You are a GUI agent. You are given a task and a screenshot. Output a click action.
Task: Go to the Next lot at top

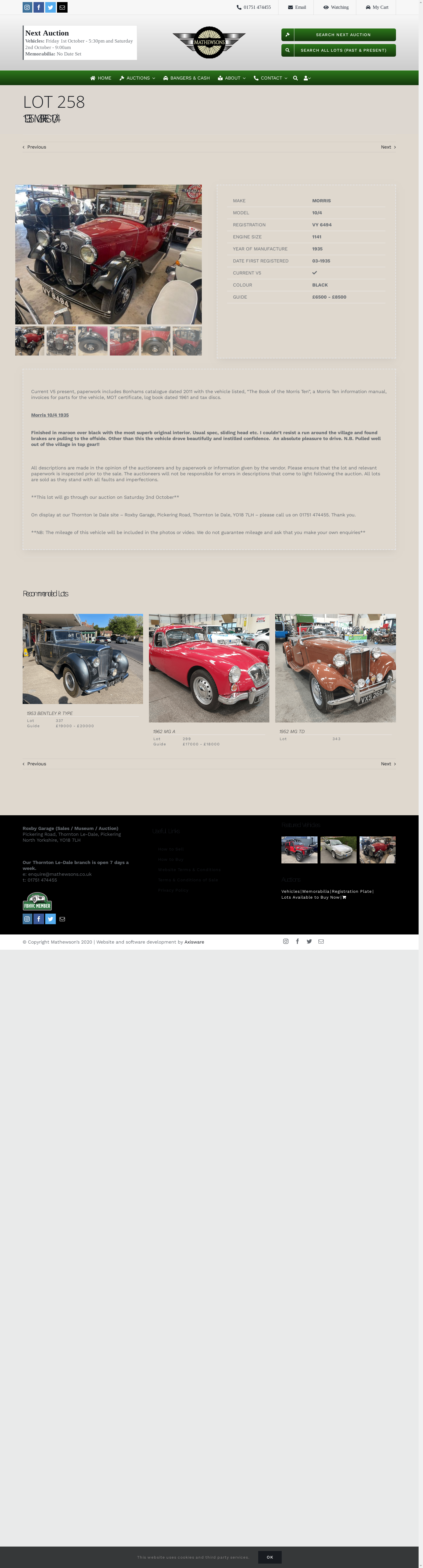click(x=388, y=147)
